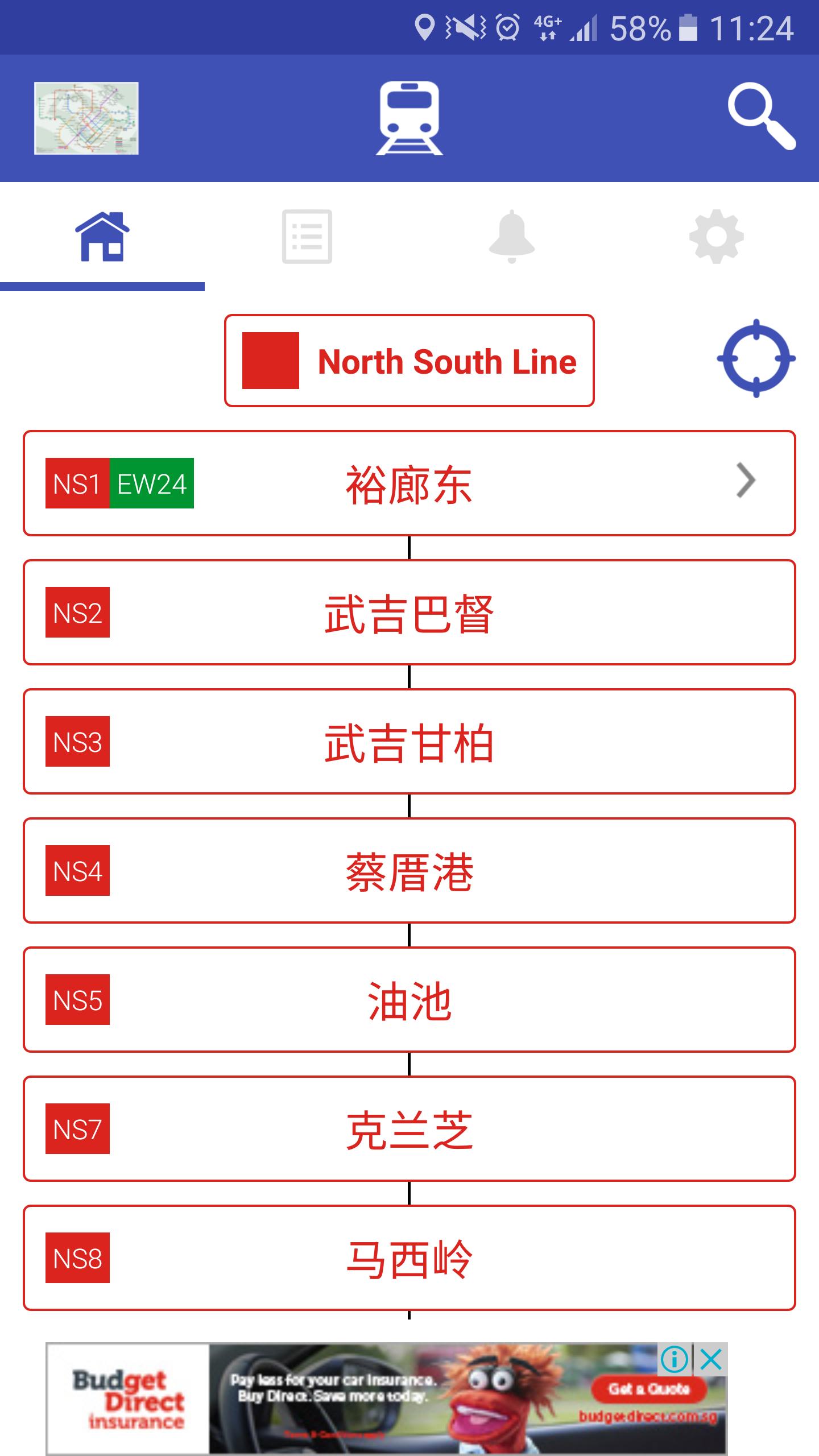The image size is (819, 1456).
Task: Open station NS4 蔡厝港
Action: (x=409, y=871)
